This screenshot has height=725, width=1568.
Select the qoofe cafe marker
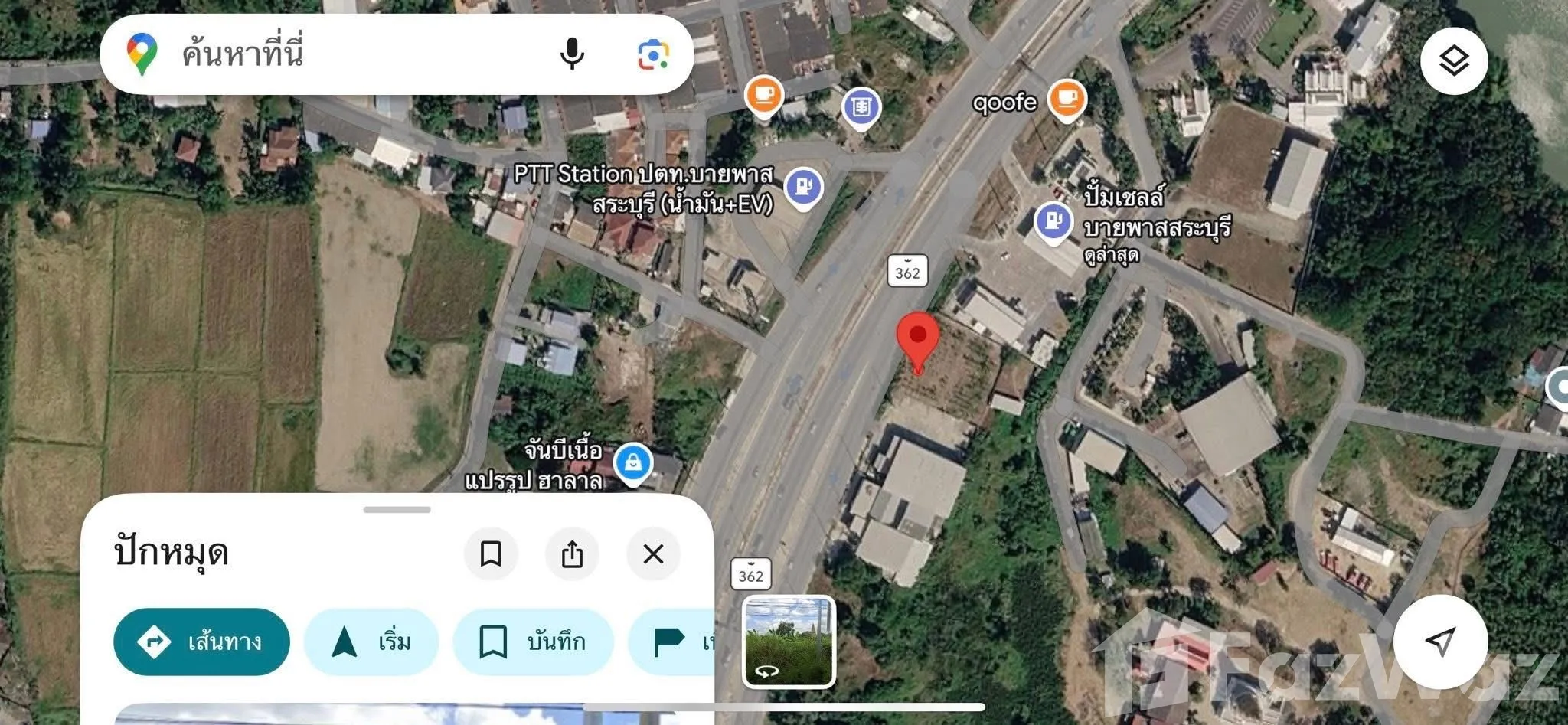1066,99
